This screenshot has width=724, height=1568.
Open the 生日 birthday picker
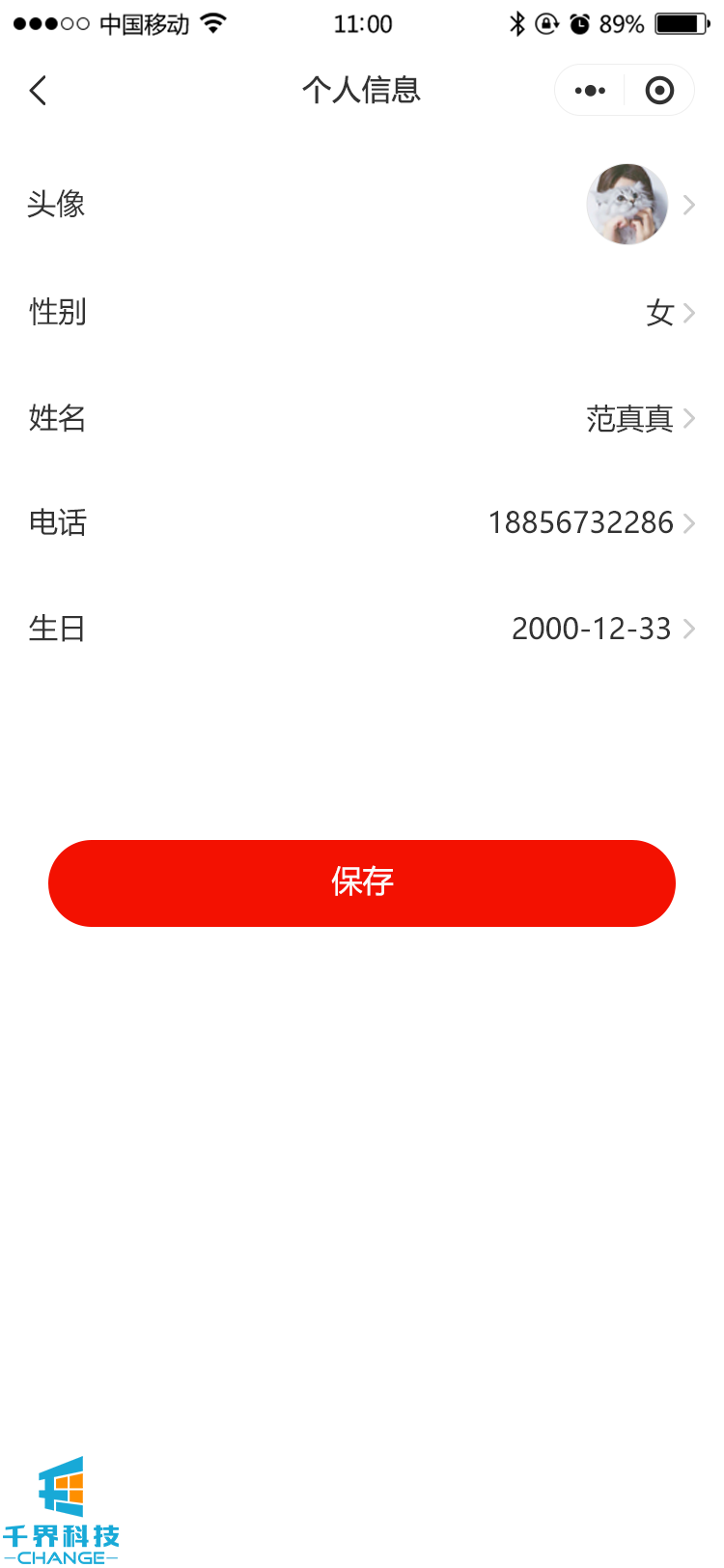[591, 629]
